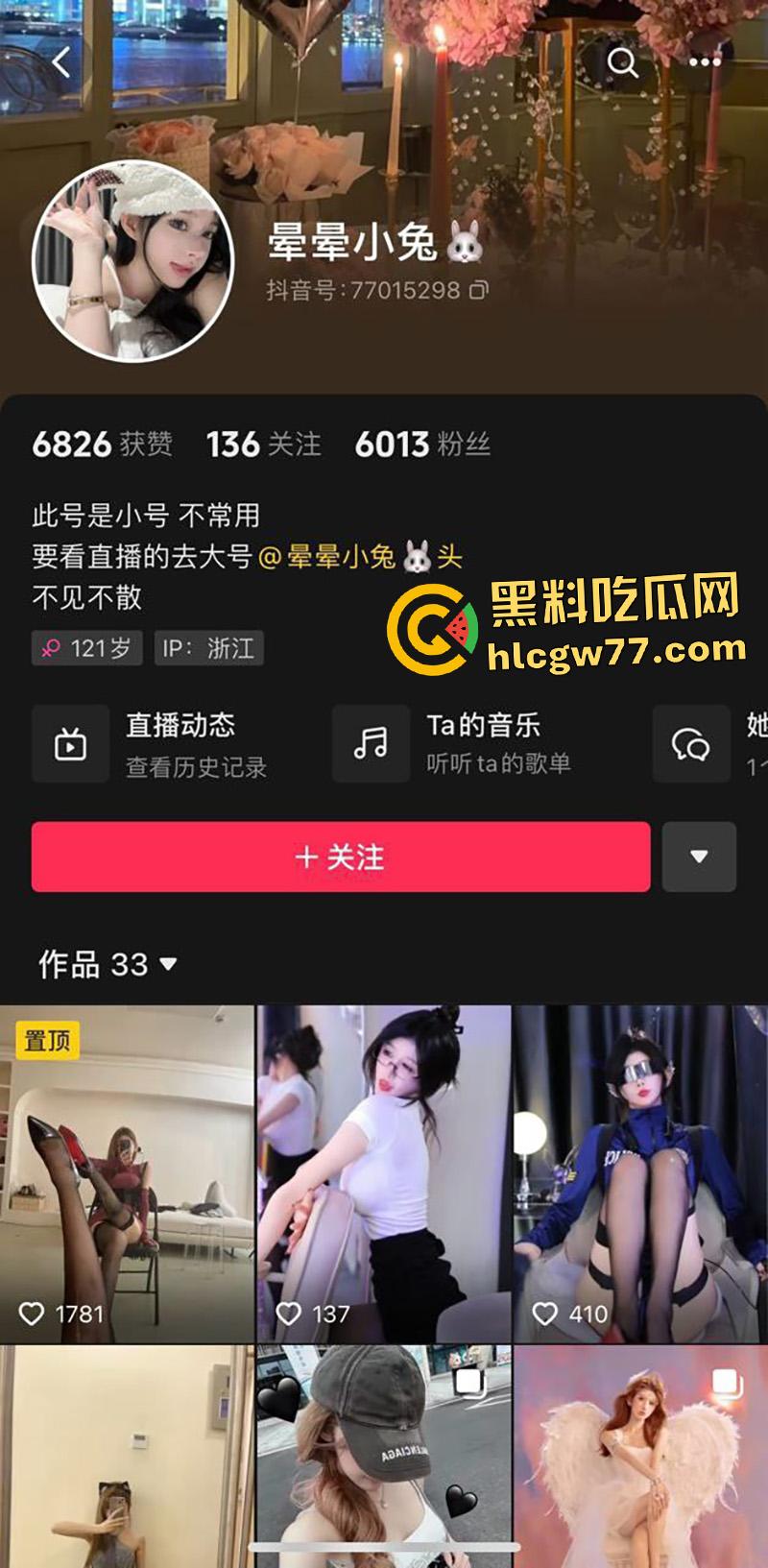This screenshot has height=1568, width=768.
Task: Open the pinned video with 1781 likes
Action: [127, 1173]
